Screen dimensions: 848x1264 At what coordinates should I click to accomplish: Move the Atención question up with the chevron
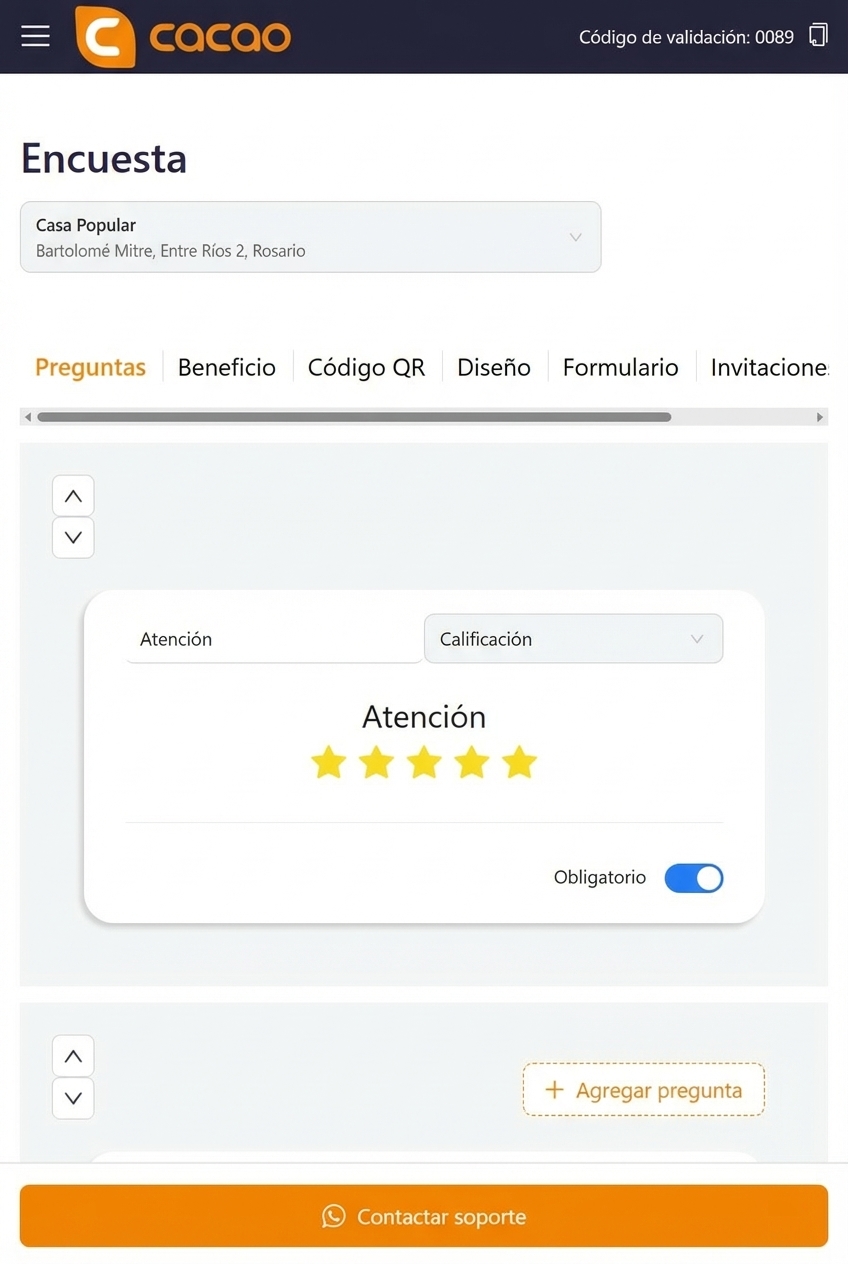(x=73, y=495)
